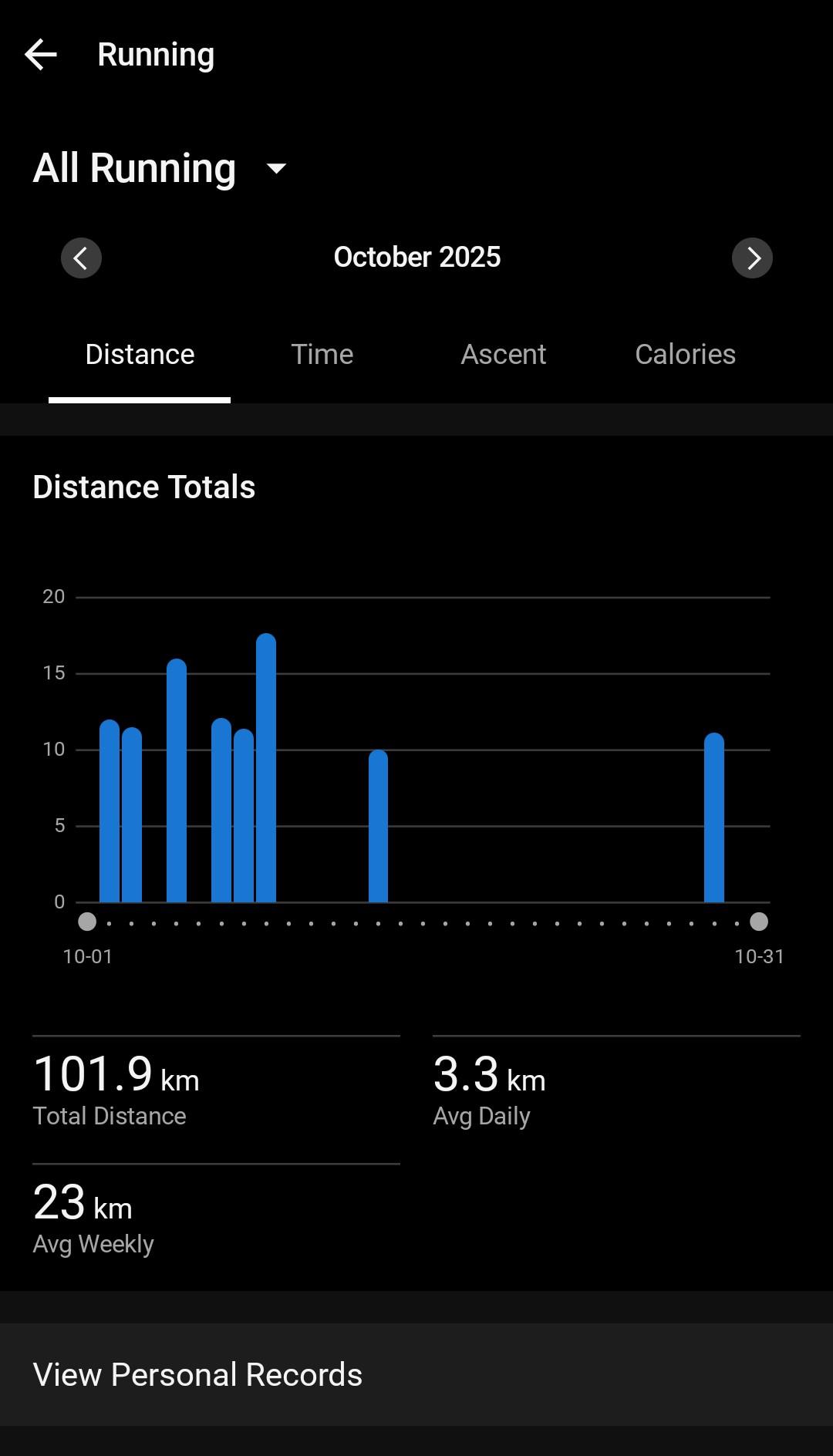Switch to the Ascent tab

[503, 355]
